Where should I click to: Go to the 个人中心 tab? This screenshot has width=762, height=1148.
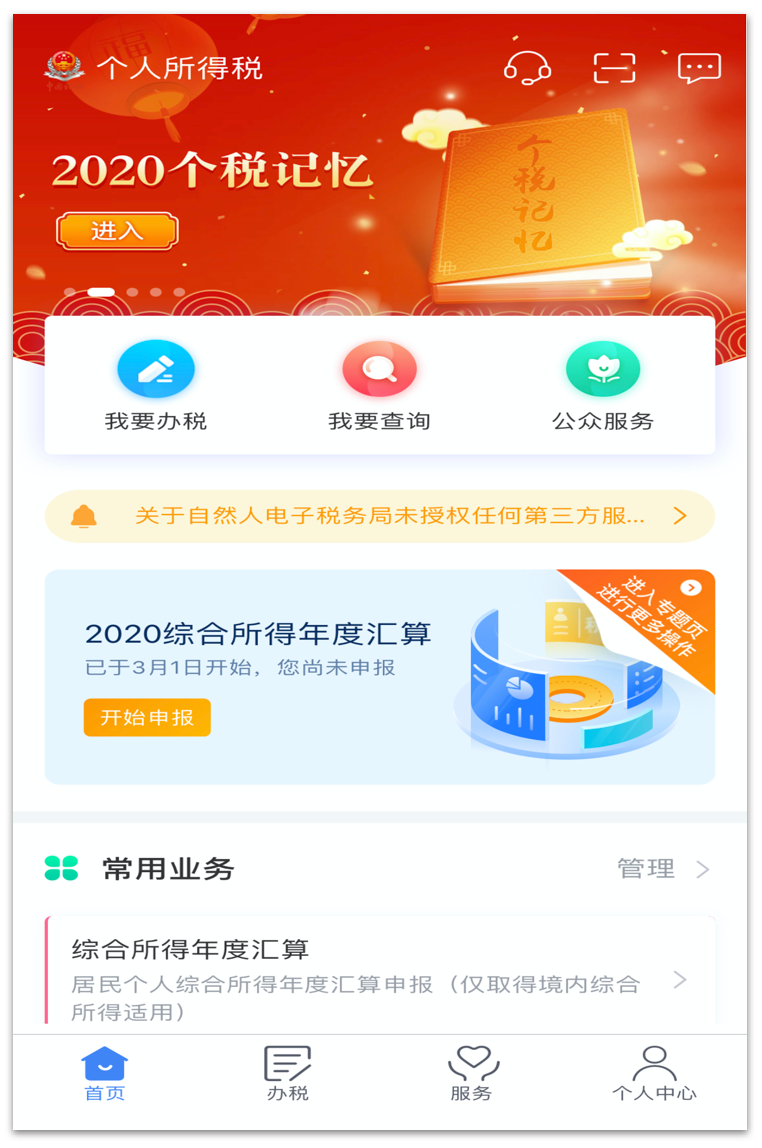click(x=654, y=1074)
